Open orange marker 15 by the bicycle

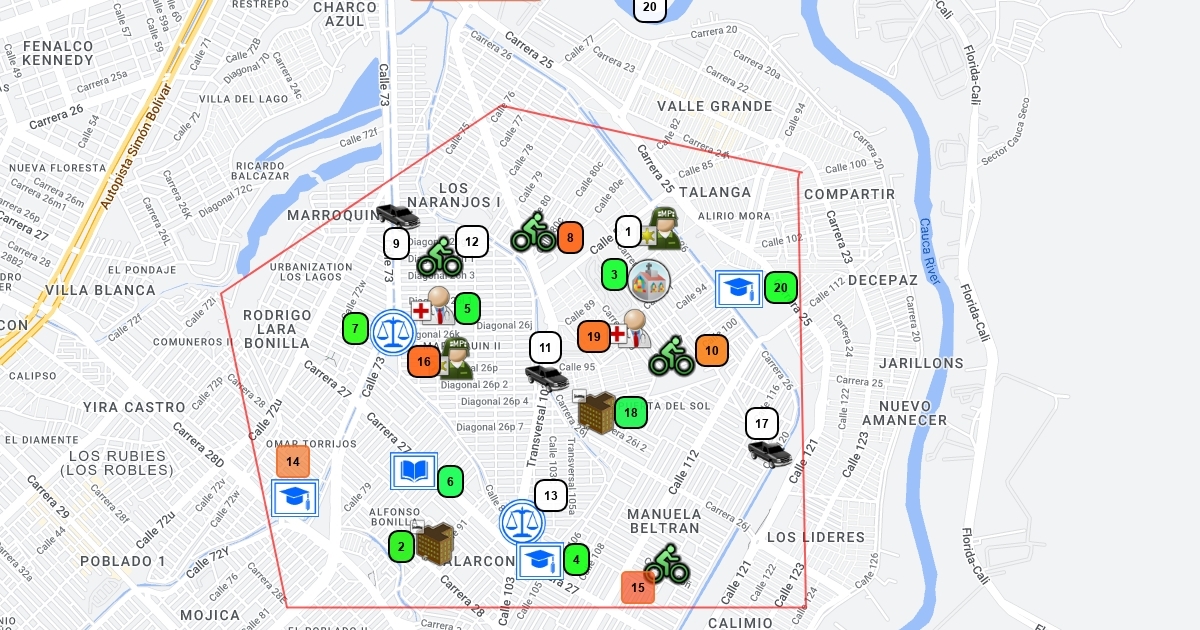click(638, 587)
